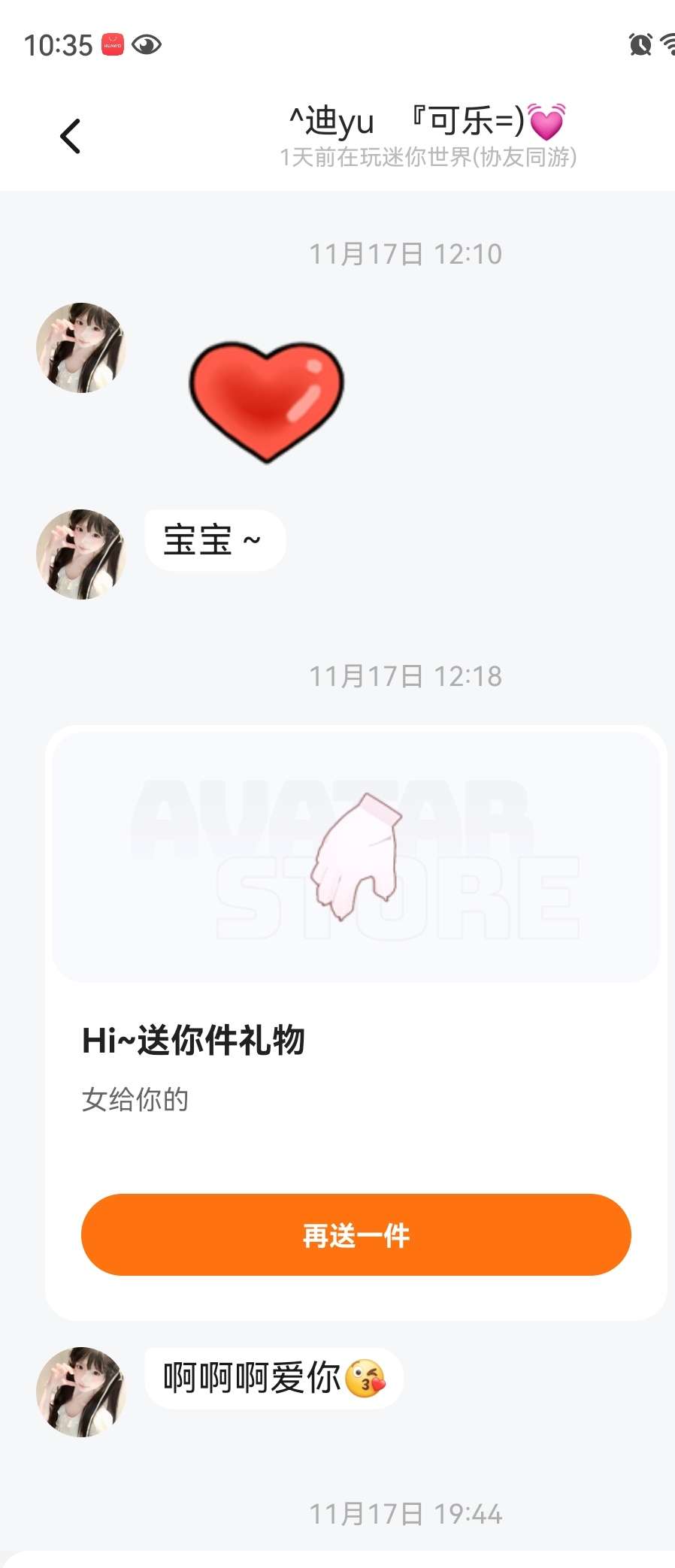Image resolution: width=675 pixels, height=1568 pixels.
Task: Open ^迪yu 『可乐=) chat title profile
Action: (x=427, y=122)
